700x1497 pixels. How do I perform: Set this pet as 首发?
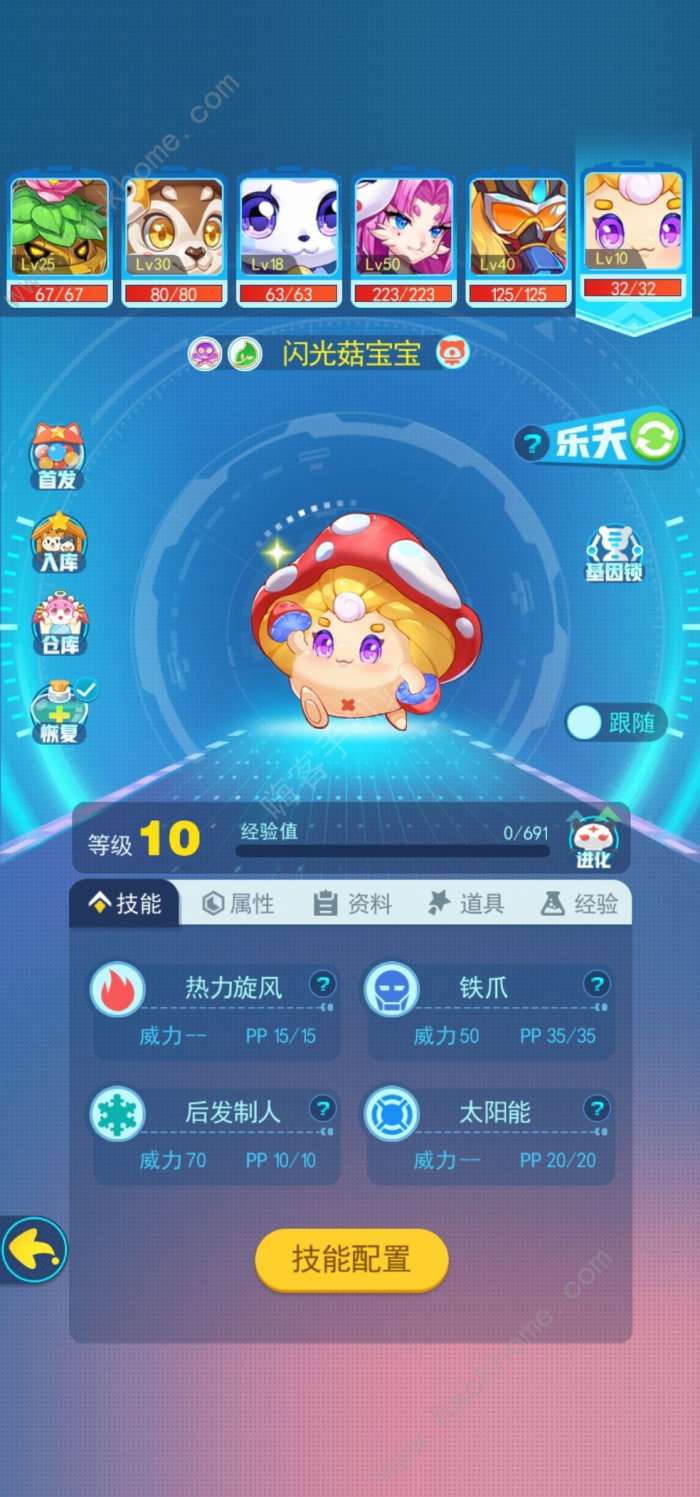(57, 456)
